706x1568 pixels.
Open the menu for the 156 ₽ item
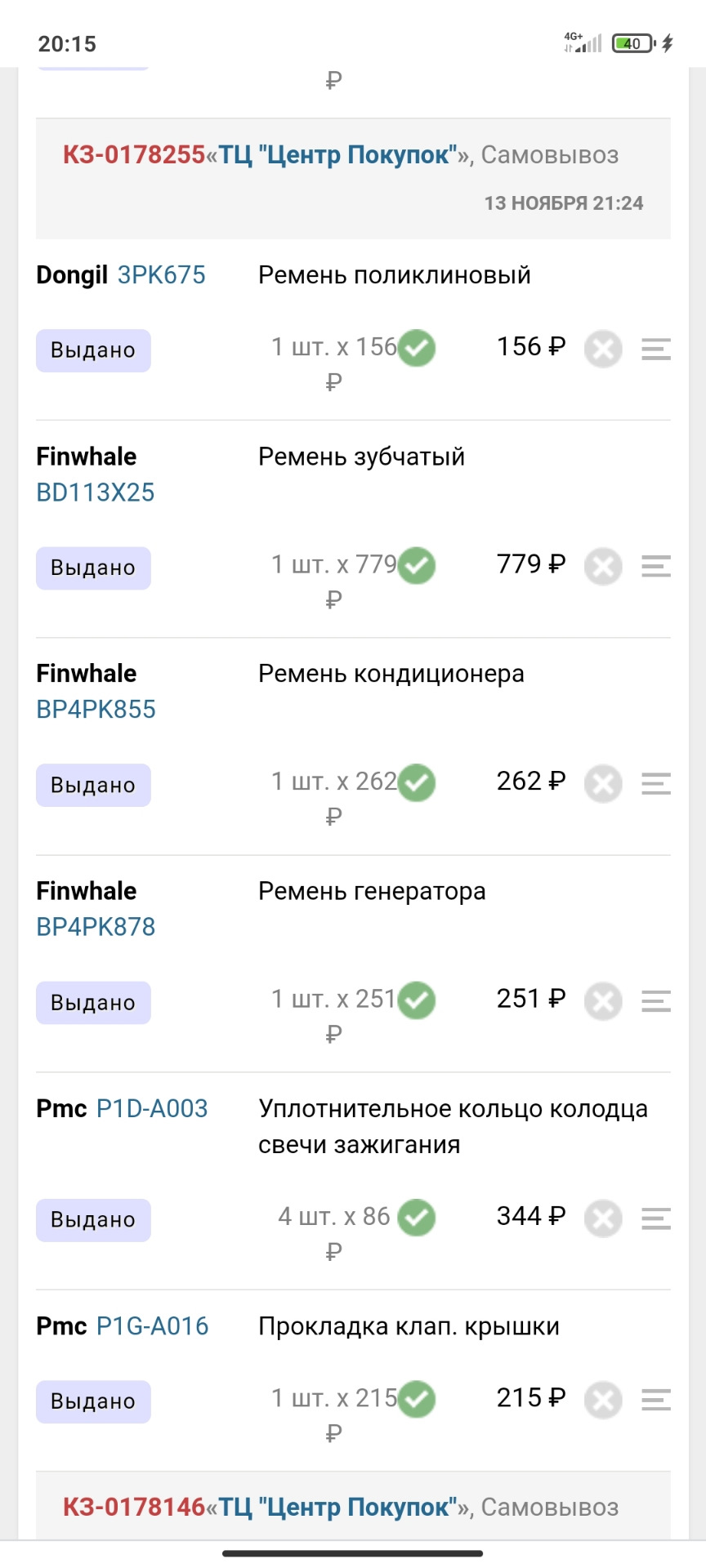tap(656, 350)
